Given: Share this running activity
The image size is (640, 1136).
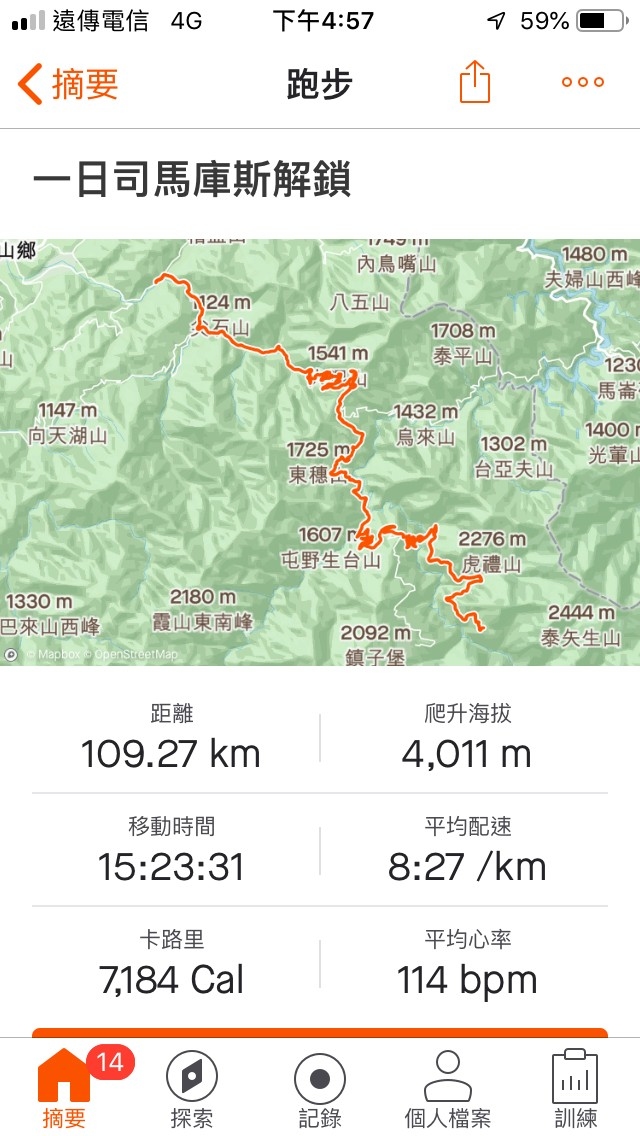Looking at the screenshot, I should [x=475, y=82].
